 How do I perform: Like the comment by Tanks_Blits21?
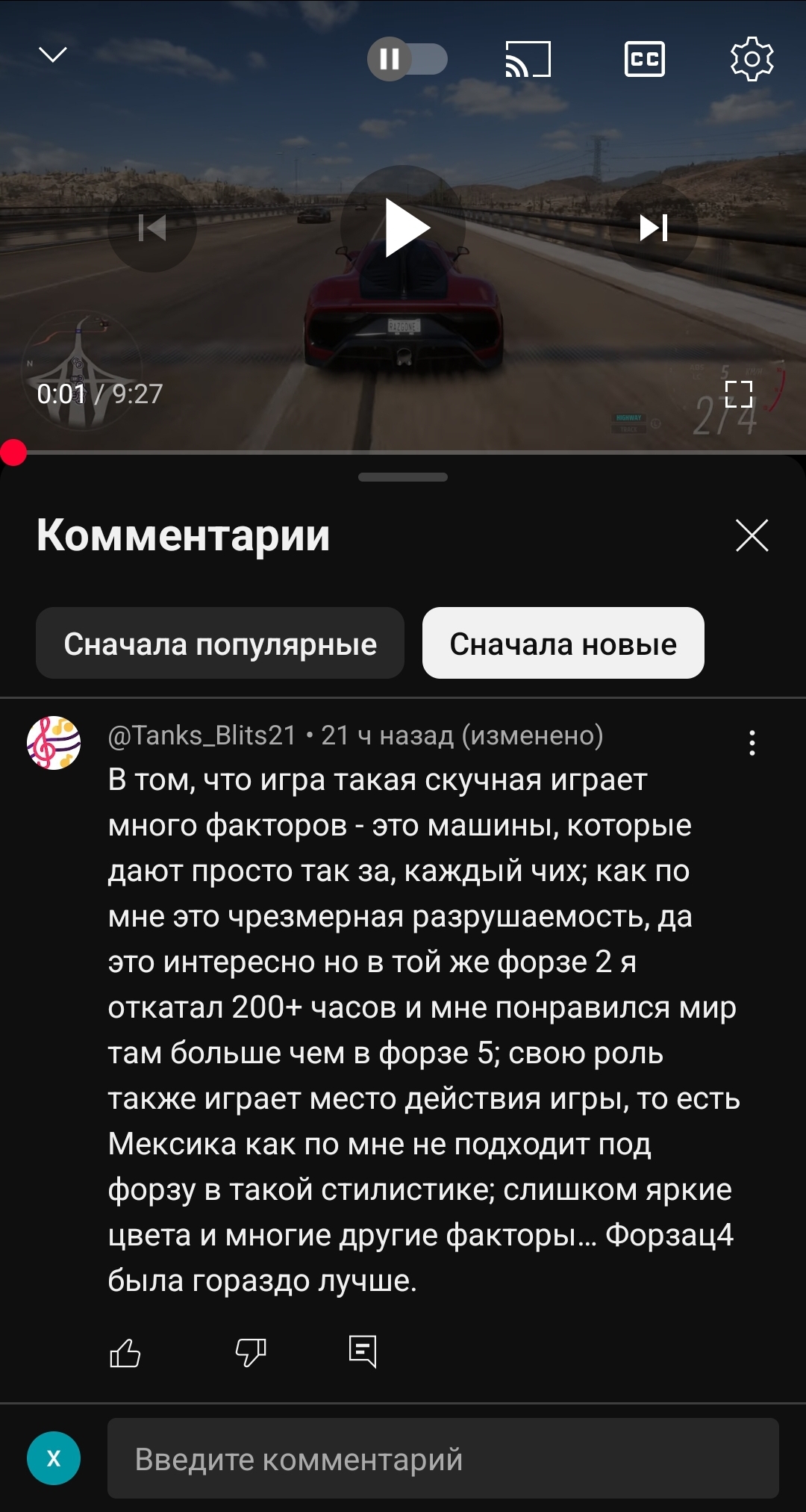click(125, 1353)
